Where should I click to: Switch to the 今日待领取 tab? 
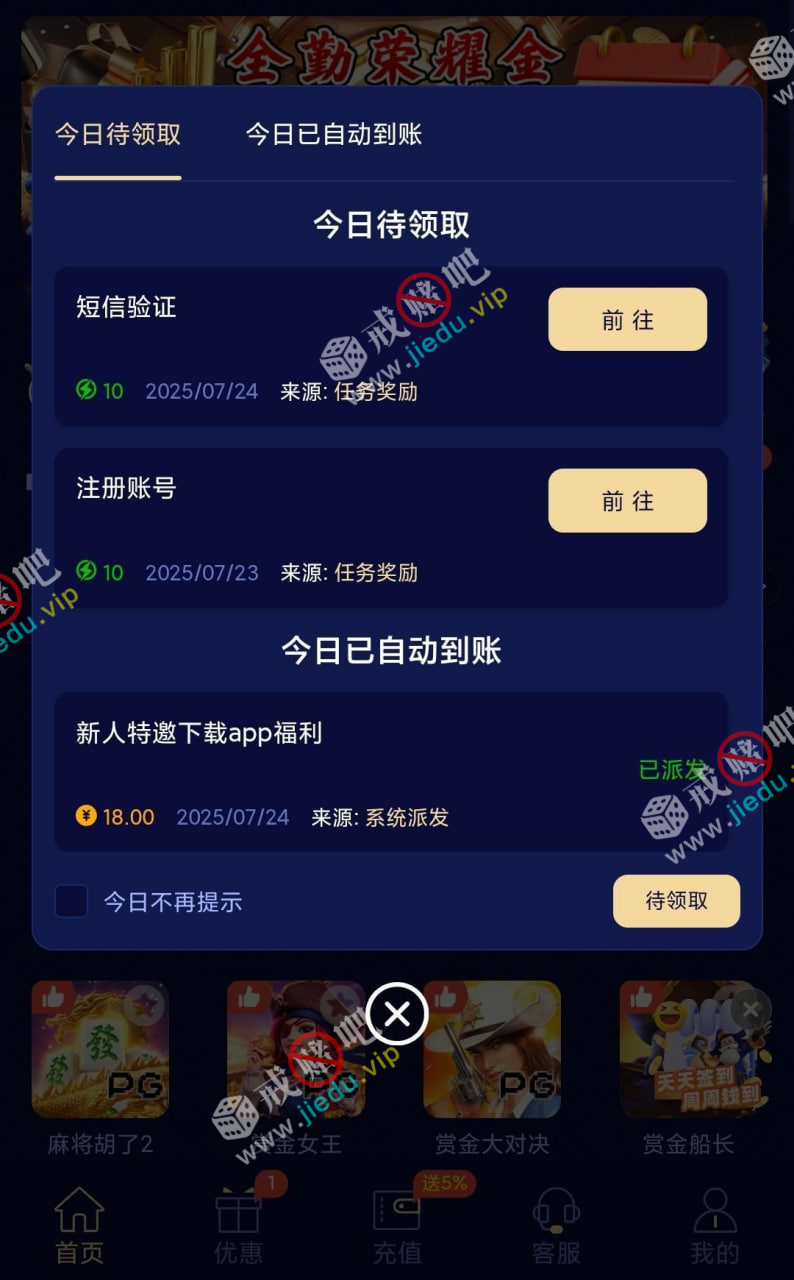pos(118,134)
